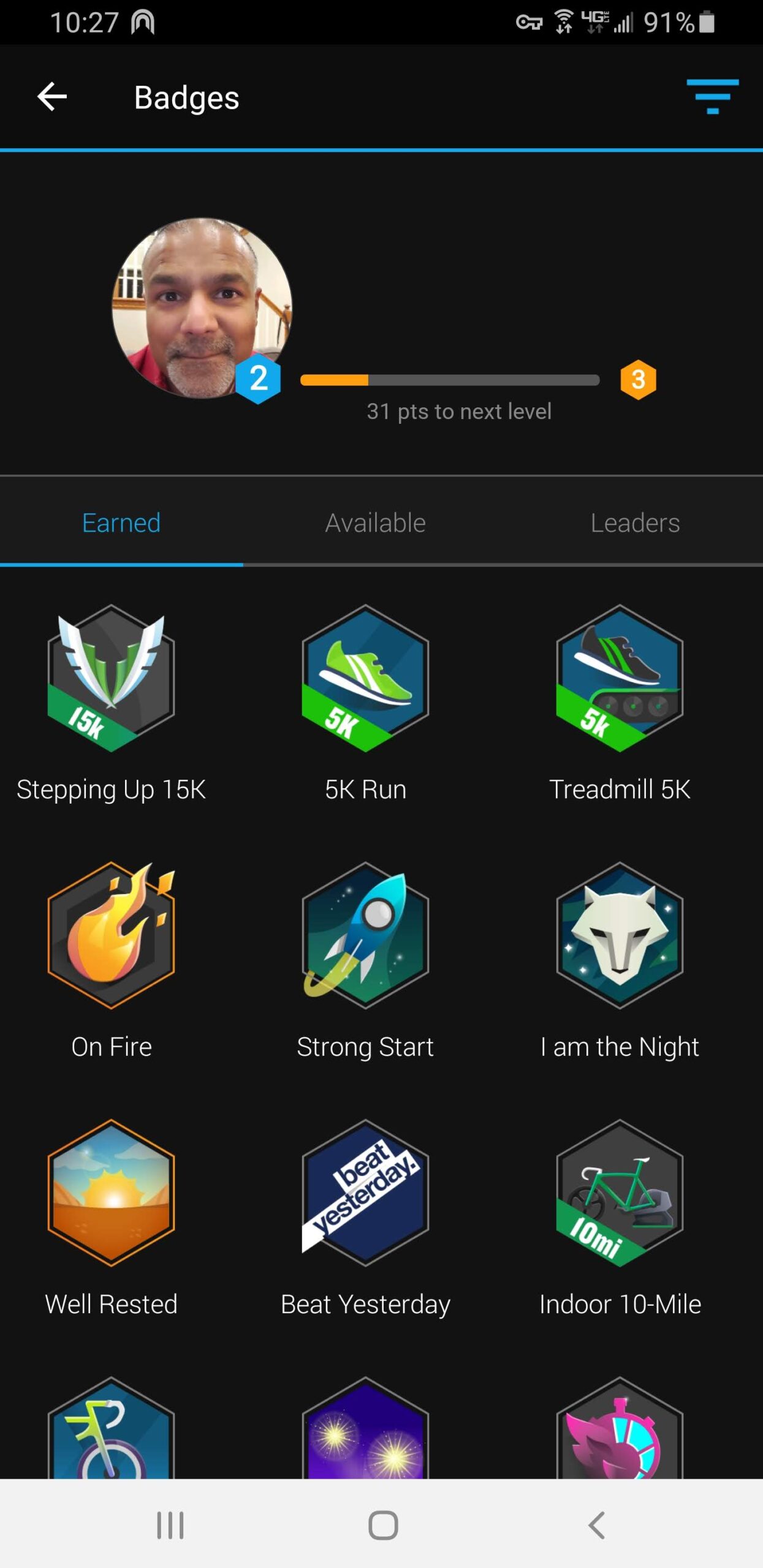763x1568 pixels.
Task: Select the Earned tab
Action: [121, 522]
